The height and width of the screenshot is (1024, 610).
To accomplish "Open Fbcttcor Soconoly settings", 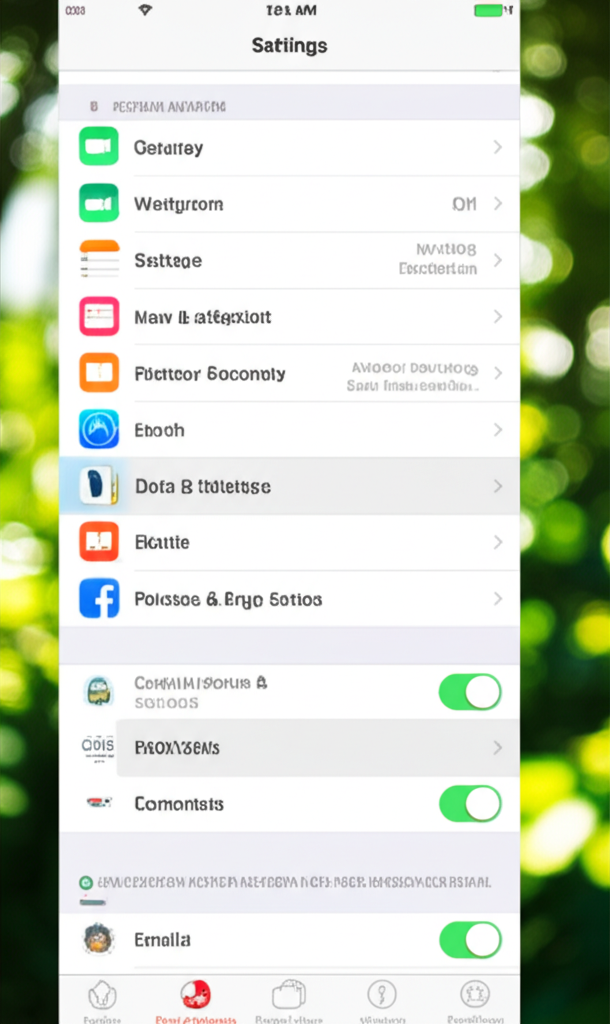I will tap(289, 374).
